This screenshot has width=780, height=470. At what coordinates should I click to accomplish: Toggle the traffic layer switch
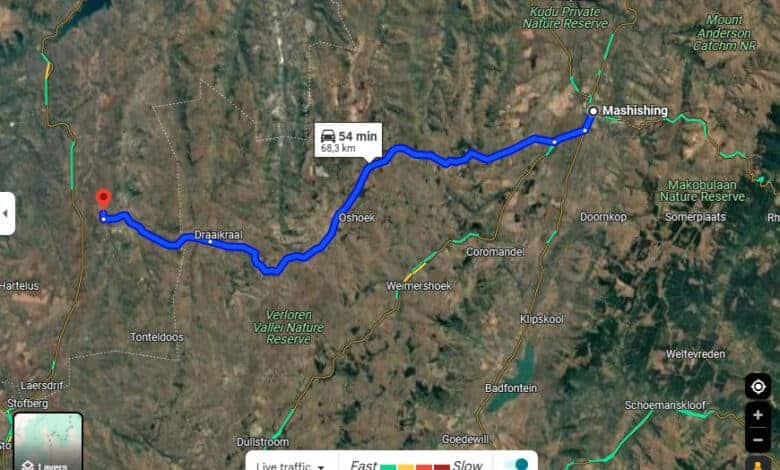[518, 464]
